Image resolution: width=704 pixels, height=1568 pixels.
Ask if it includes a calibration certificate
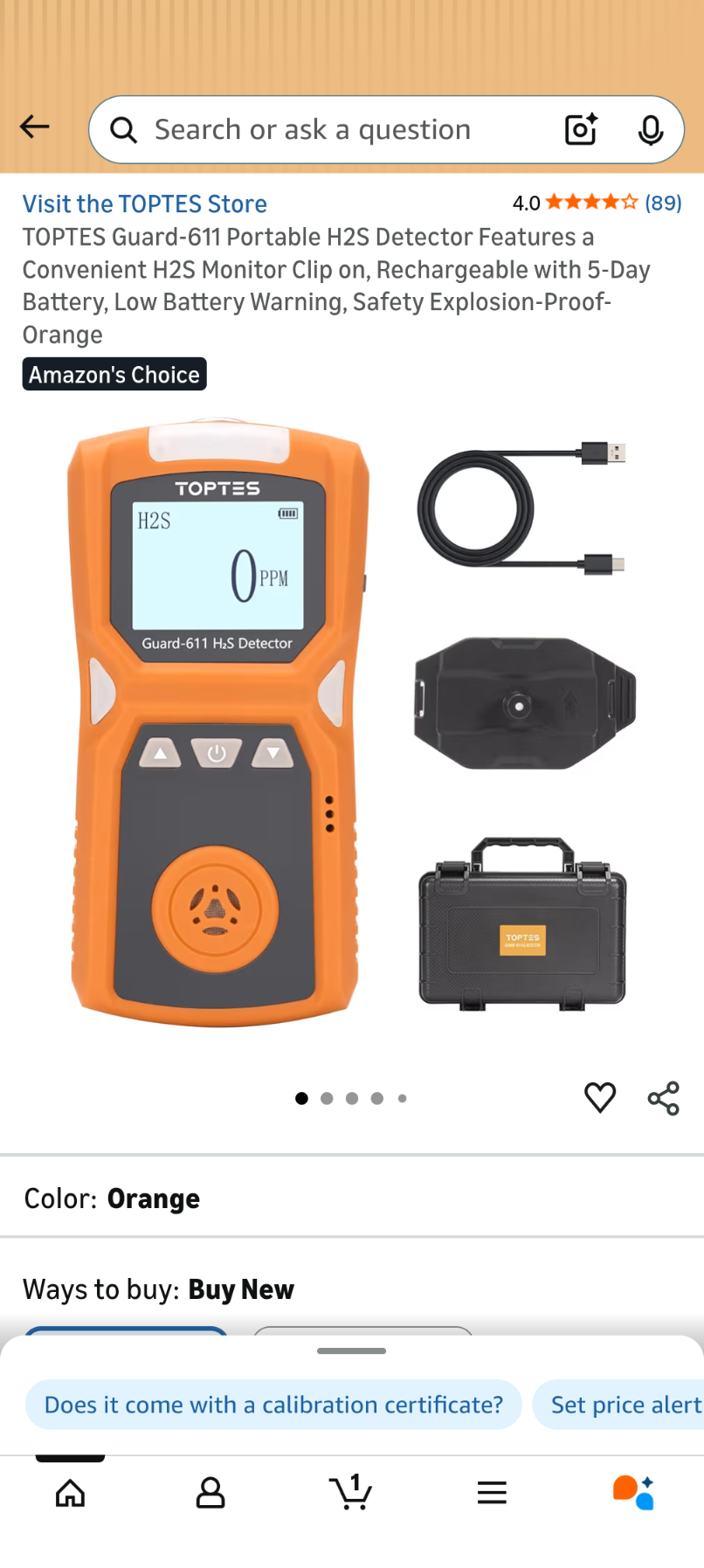click(273, 1405)
